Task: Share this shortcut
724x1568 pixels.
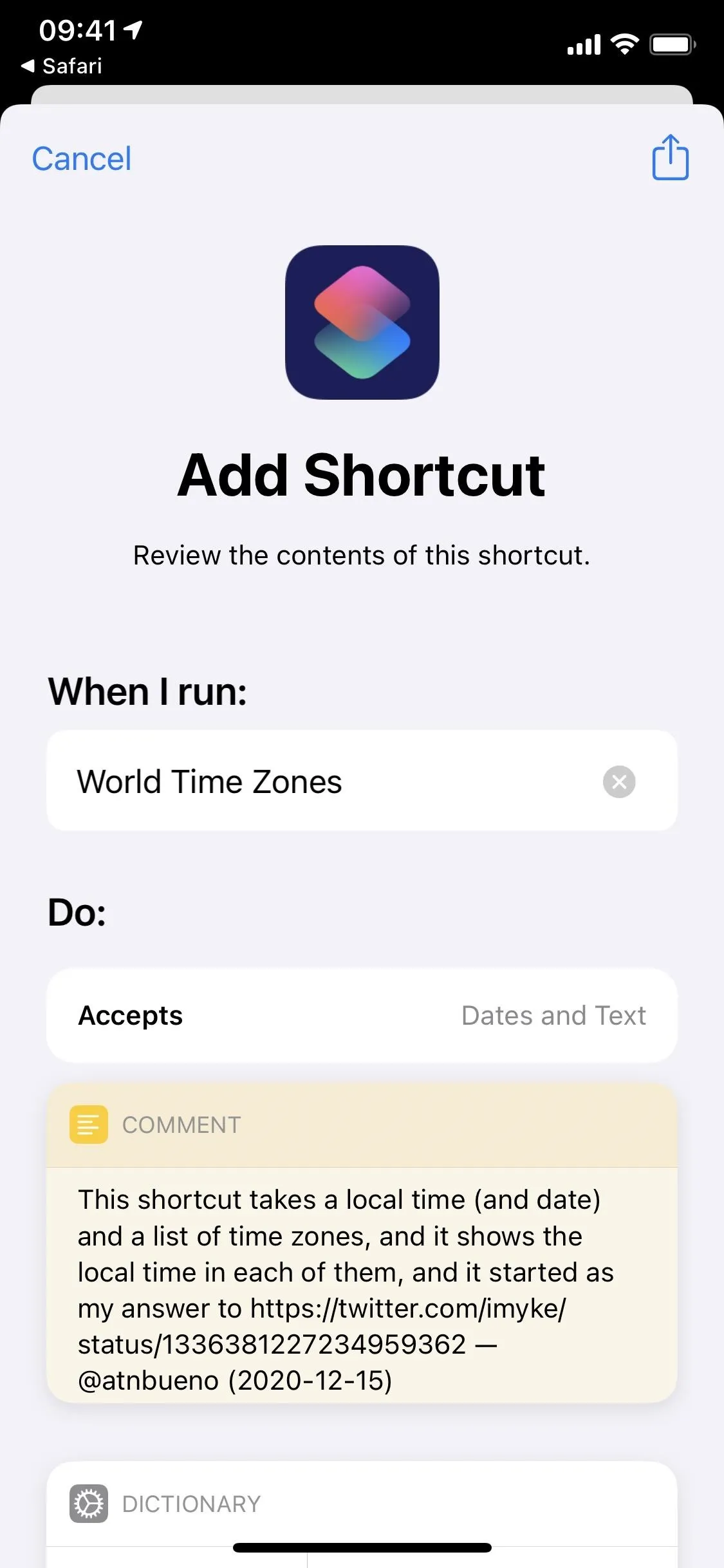Action: [670, 157]
